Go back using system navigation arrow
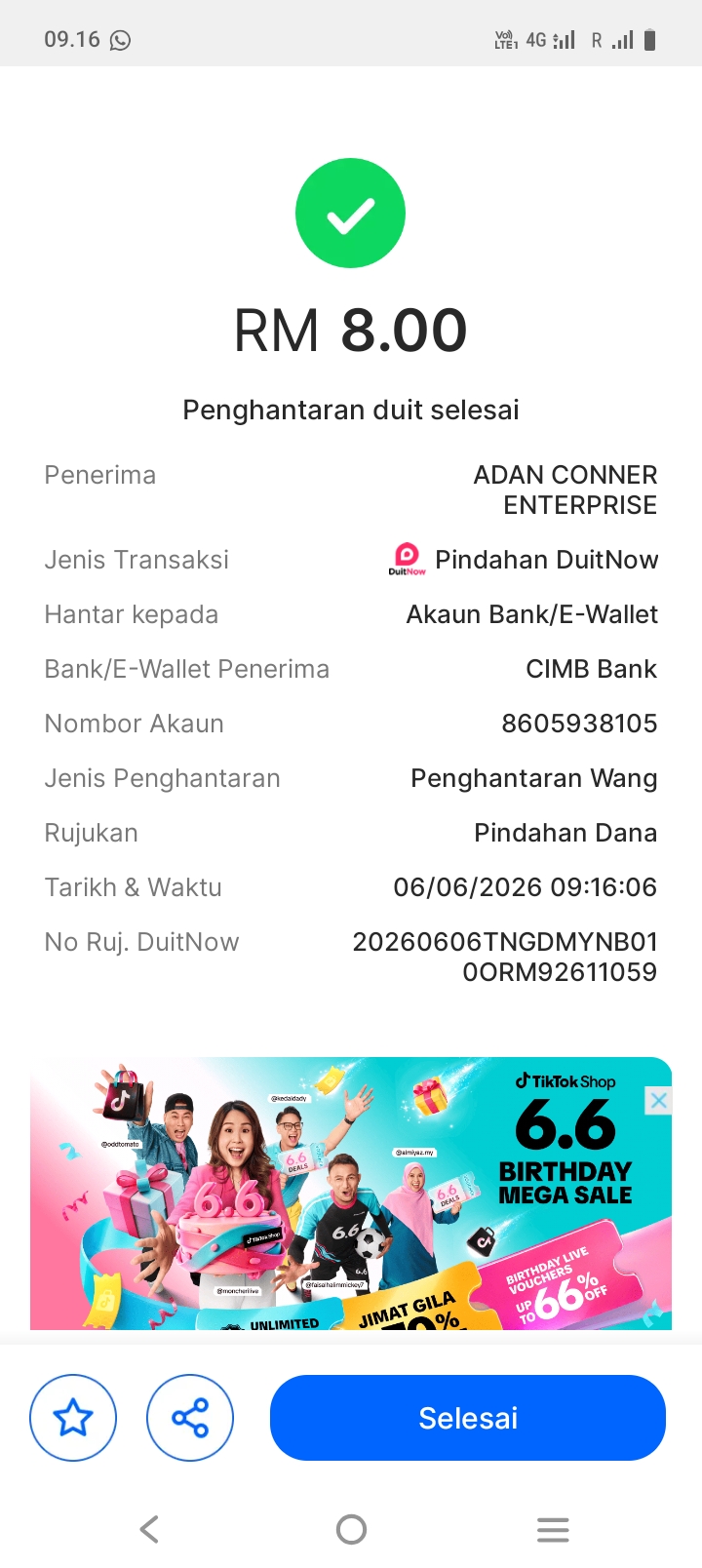 (x=149, y=1529)
